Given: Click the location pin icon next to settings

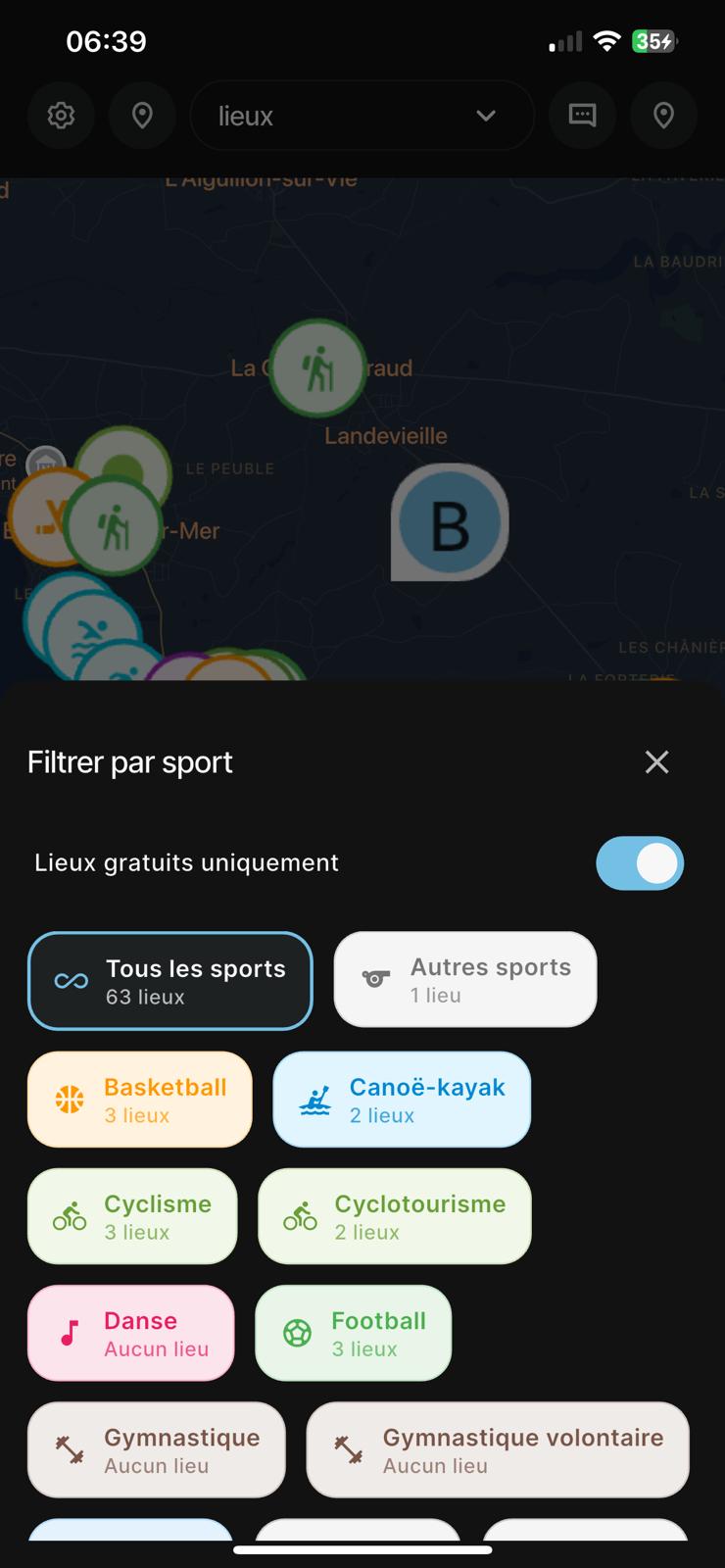Looking at the screenshot, I should [142, 115].
